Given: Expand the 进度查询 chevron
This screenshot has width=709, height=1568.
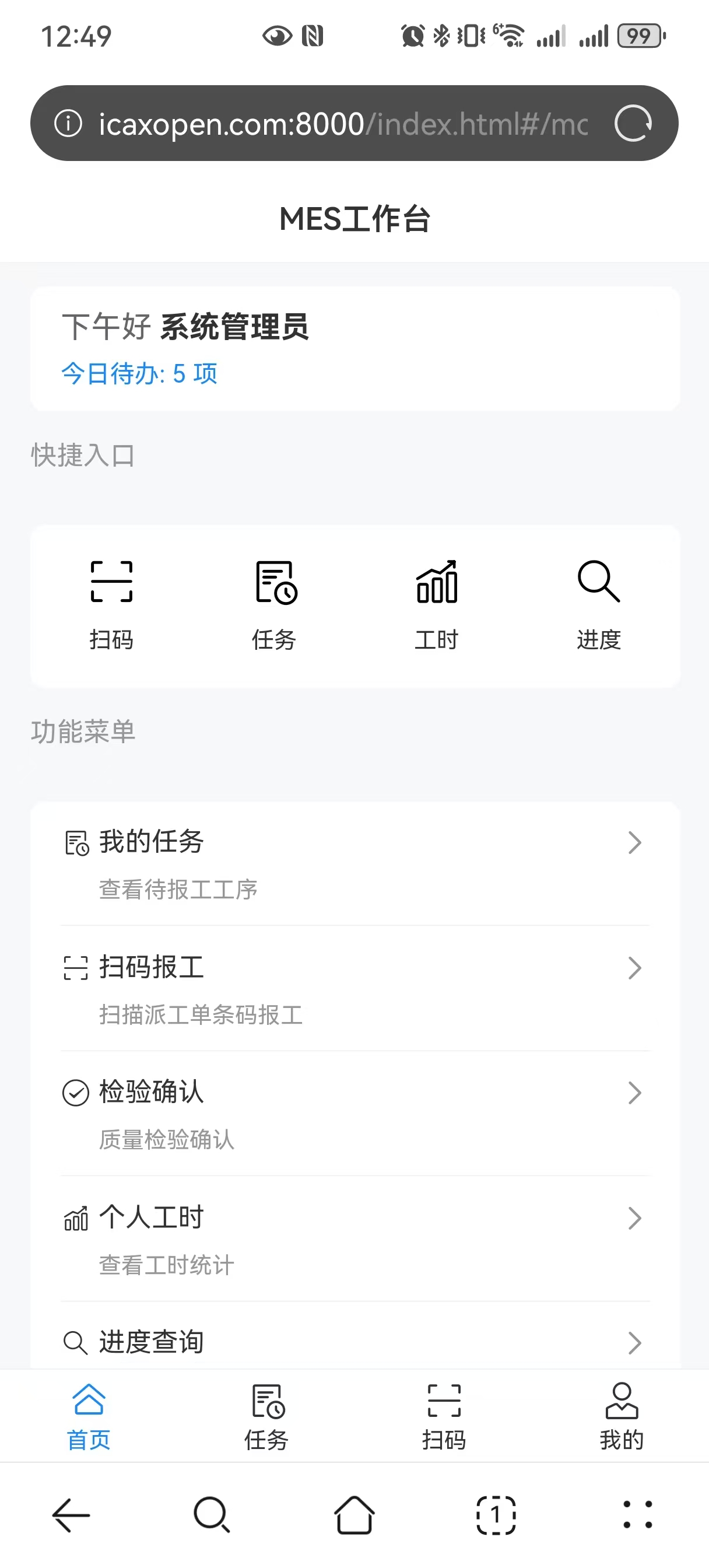Looking at the screenshot, I should (x=636, y=1343).
